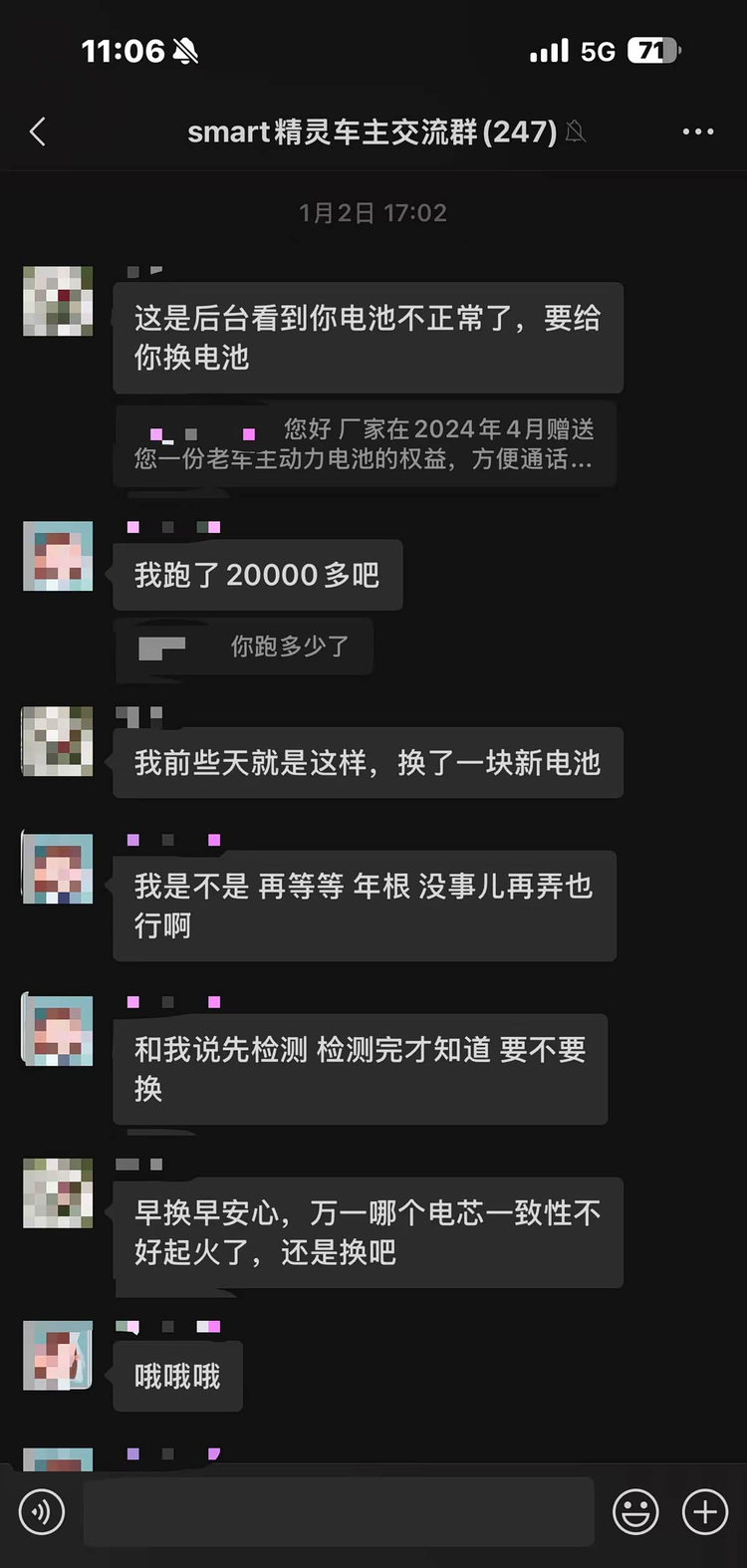This screenshot has height=1568, width=747.
Task: Open the group chat overflow menu
Action: pos(697,131)
